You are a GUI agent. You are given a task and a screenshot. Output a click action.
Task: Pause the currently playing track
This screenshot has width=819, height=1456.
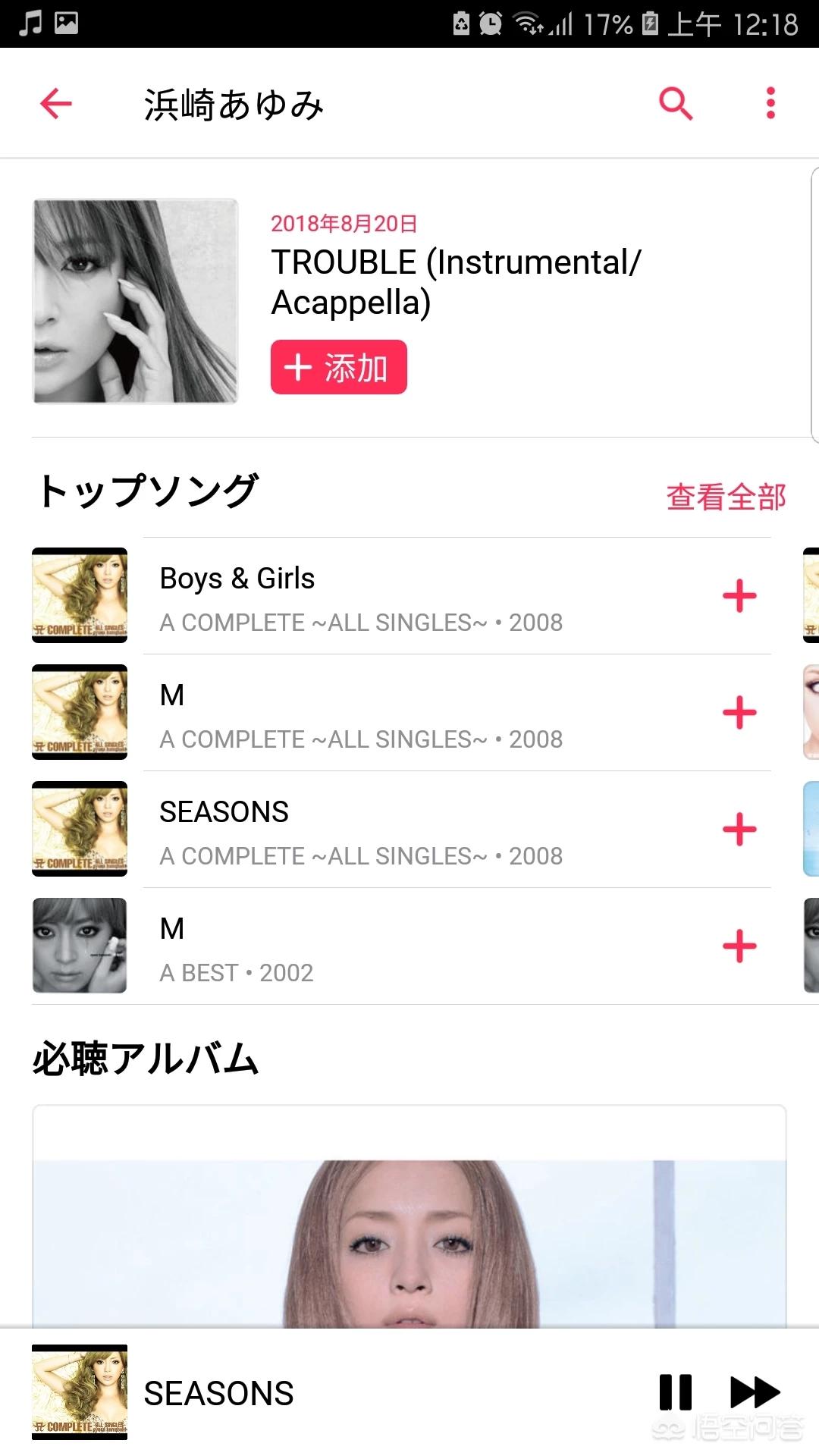[x=675, y=1392]
